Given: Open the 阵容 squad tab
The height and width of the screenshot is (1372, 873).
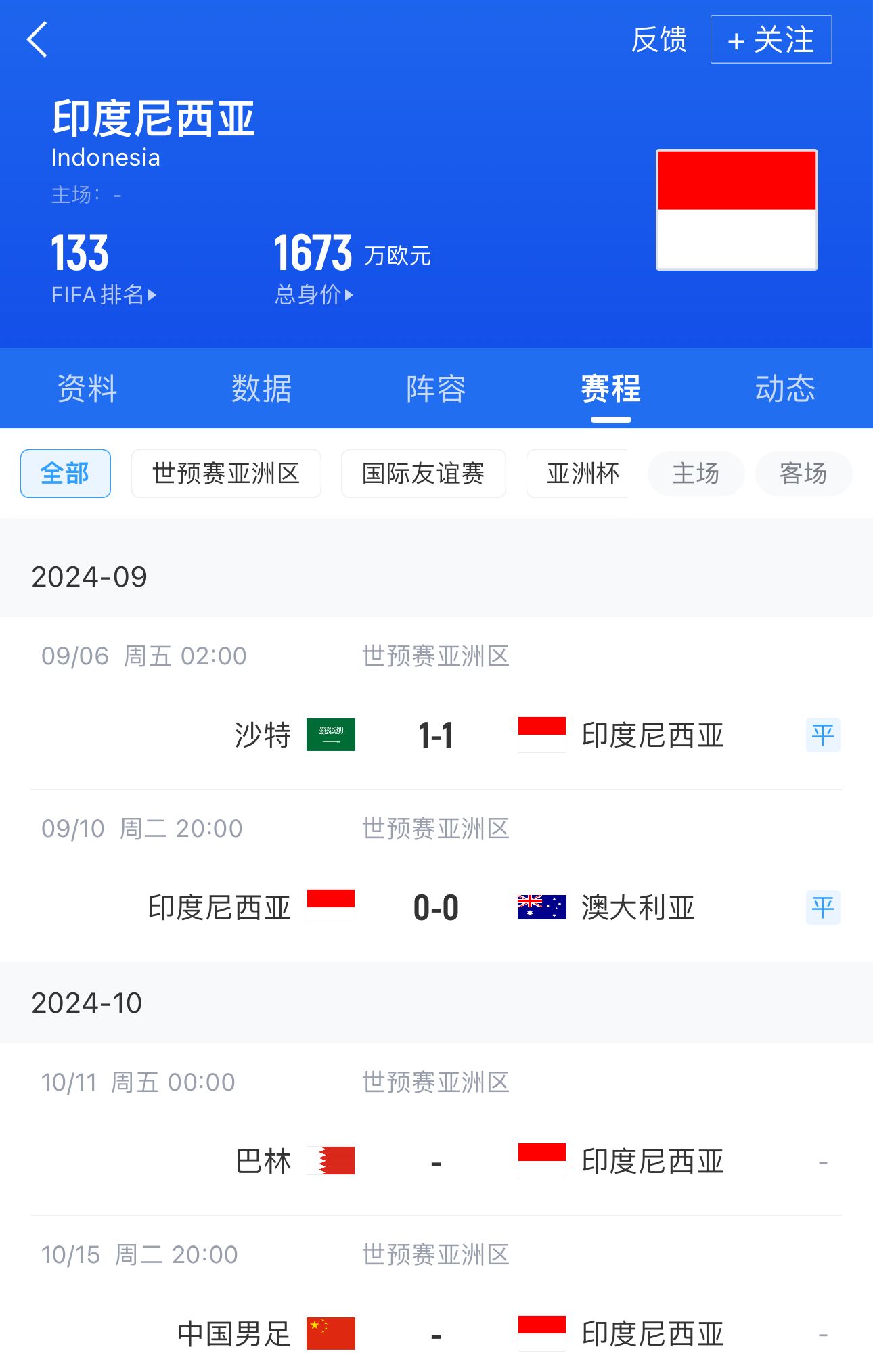Looking at the screenshot, I should (x=436, y=388).
